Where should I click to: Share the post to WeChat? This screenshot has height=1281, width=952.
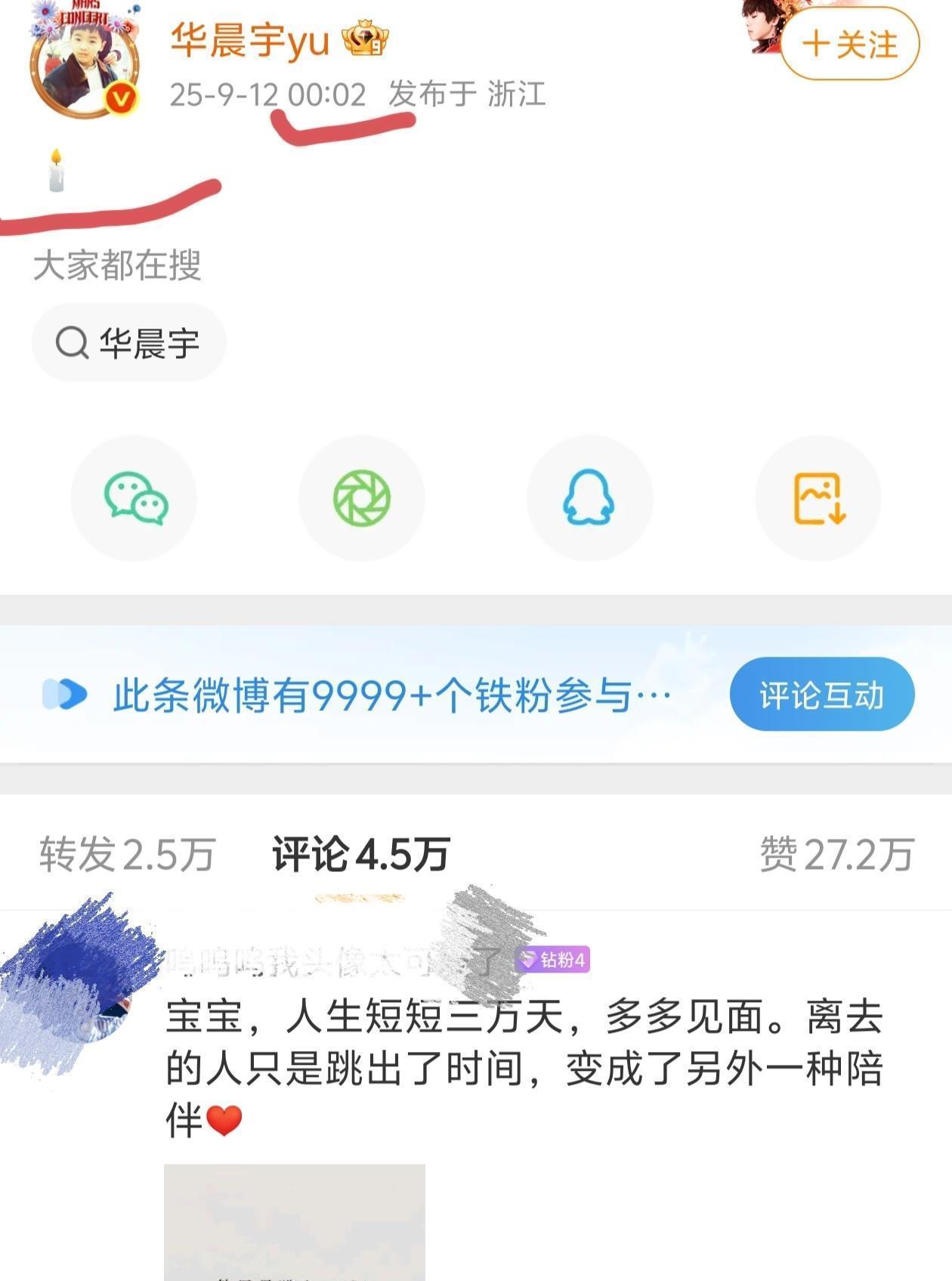pyautogui.click(x=134, y=498)
